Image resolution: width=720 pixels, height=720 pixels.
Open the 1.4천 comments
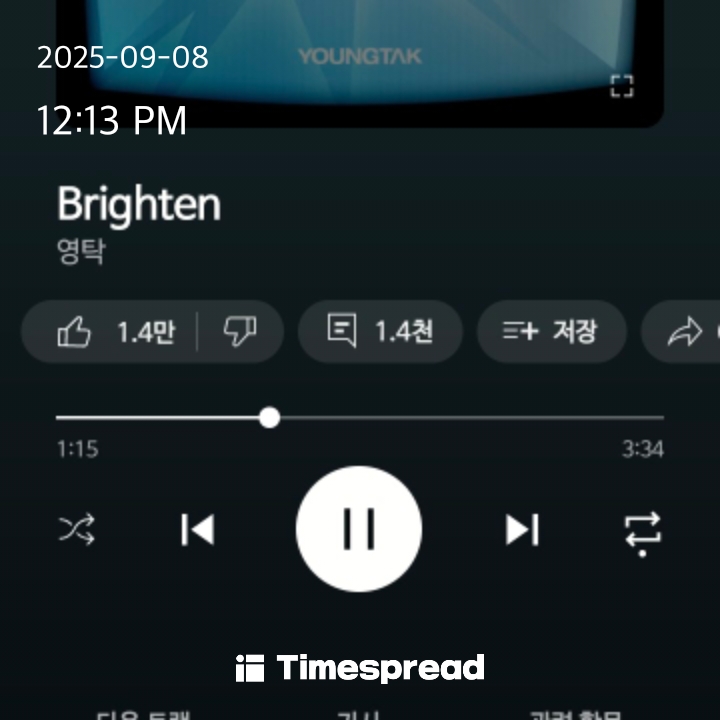[x=380, y=332]
